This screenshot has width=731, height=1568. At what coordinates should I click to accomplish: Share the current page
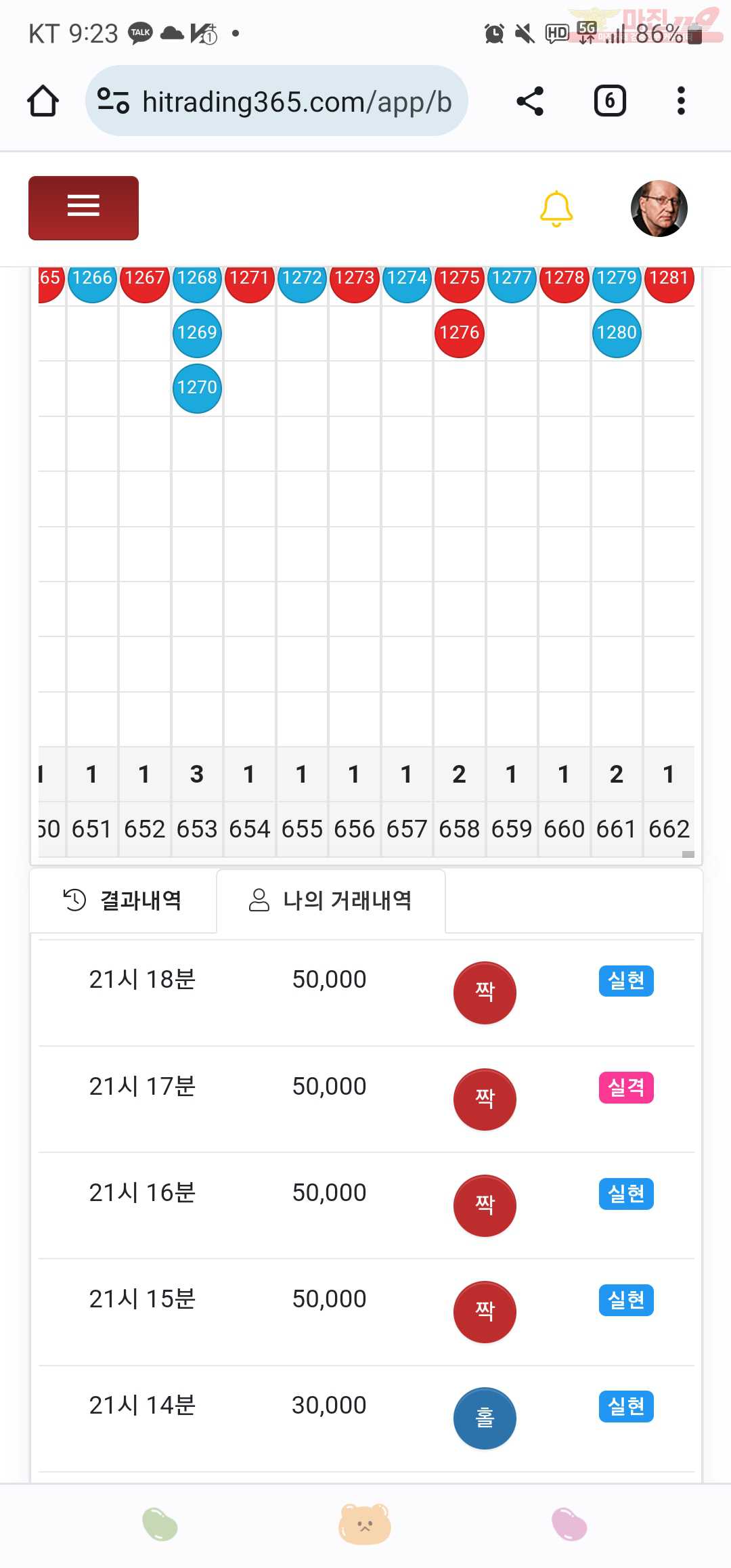pos(530,101)
